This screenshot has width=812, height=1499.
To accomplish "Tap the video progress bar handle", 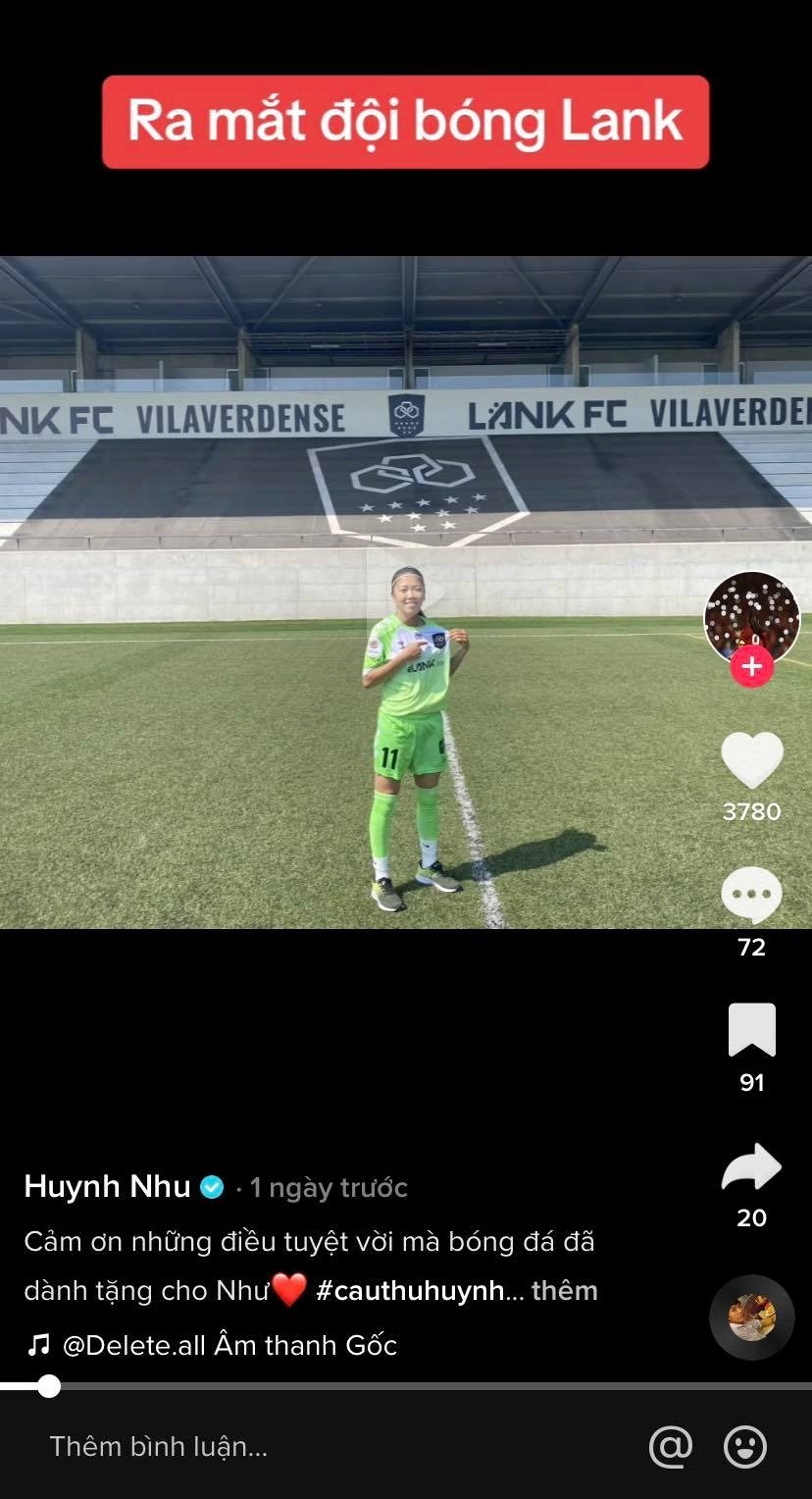I will tap(48, 1386).
